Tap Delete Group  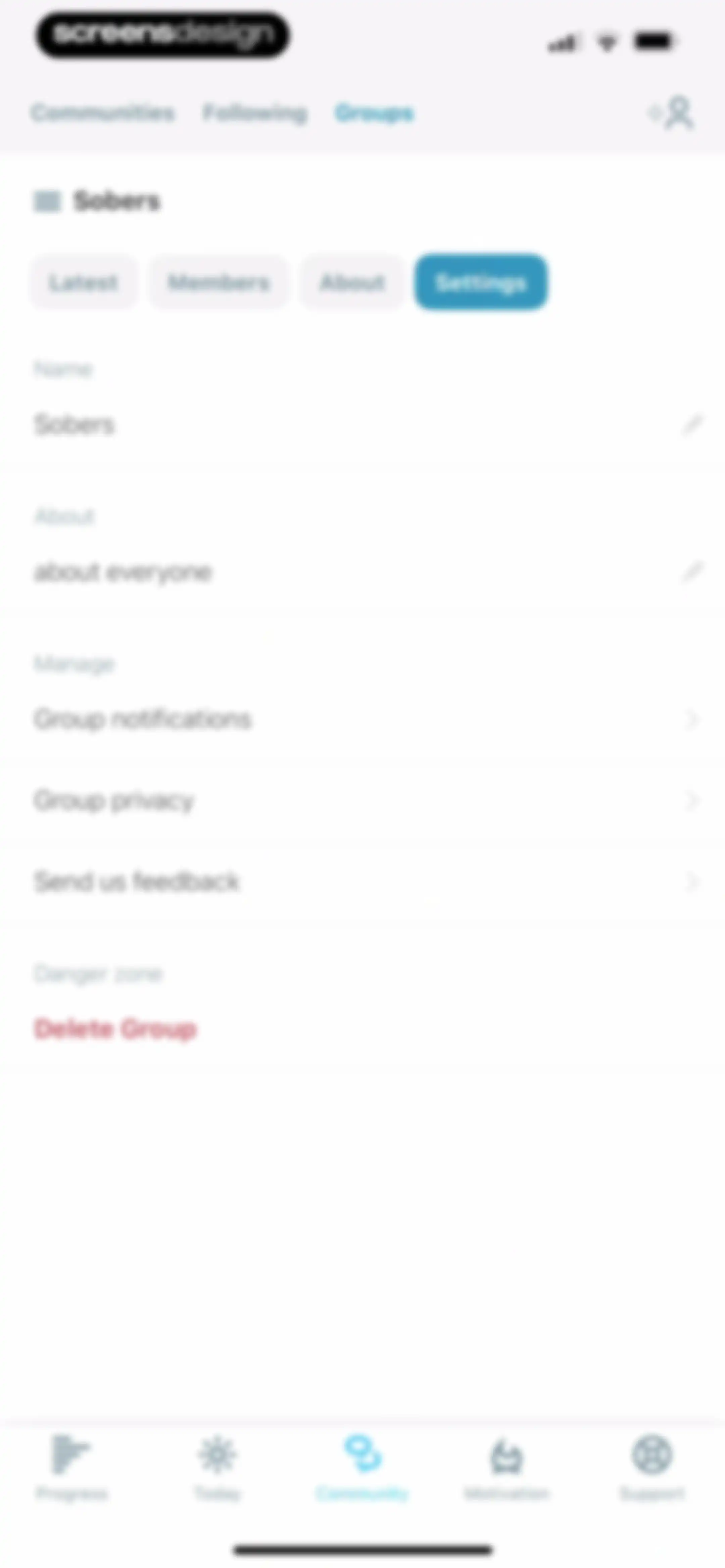116,1028
